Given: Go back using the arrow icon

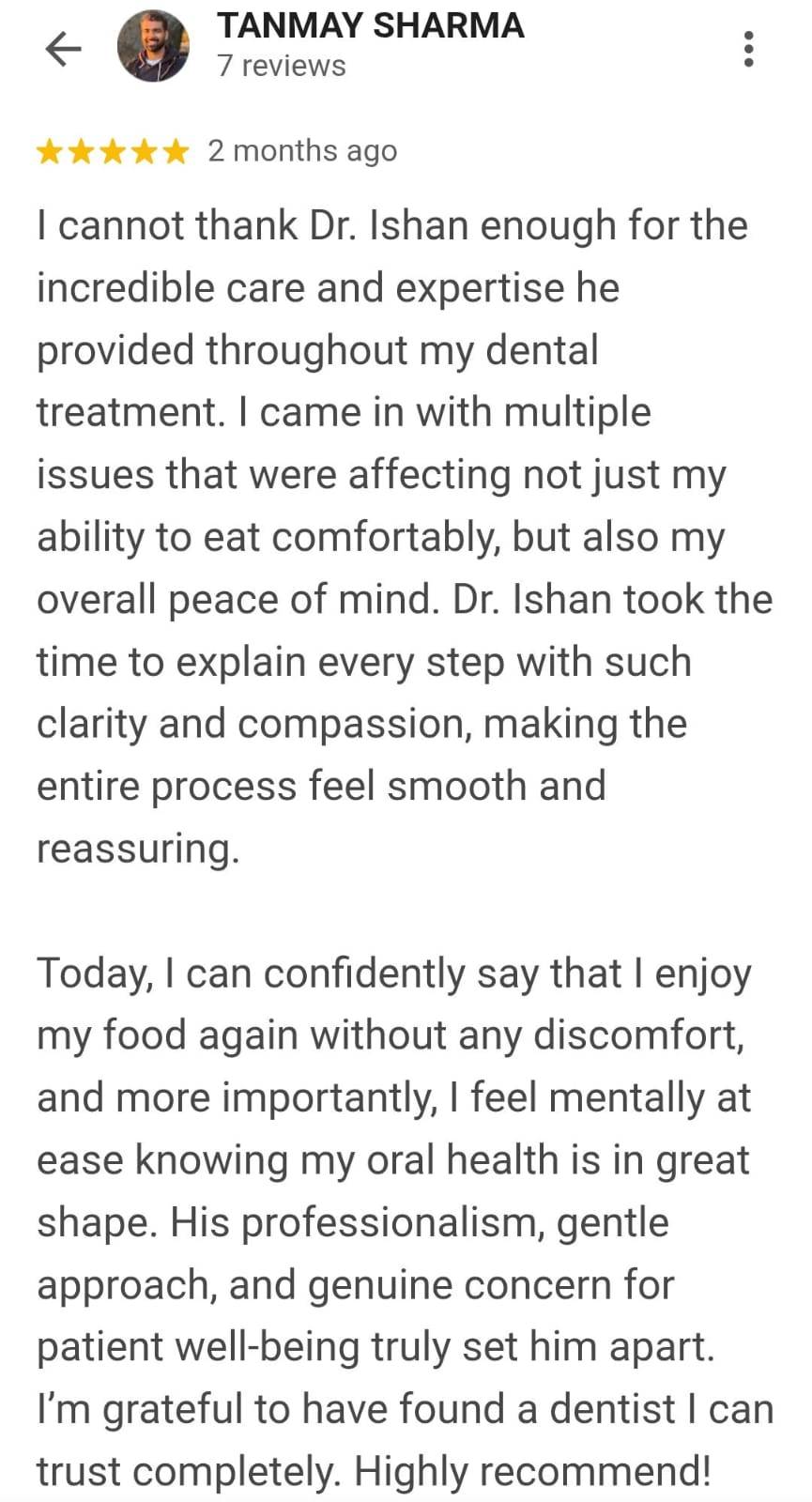Looking at the screenshot, I should pos(64,49).
